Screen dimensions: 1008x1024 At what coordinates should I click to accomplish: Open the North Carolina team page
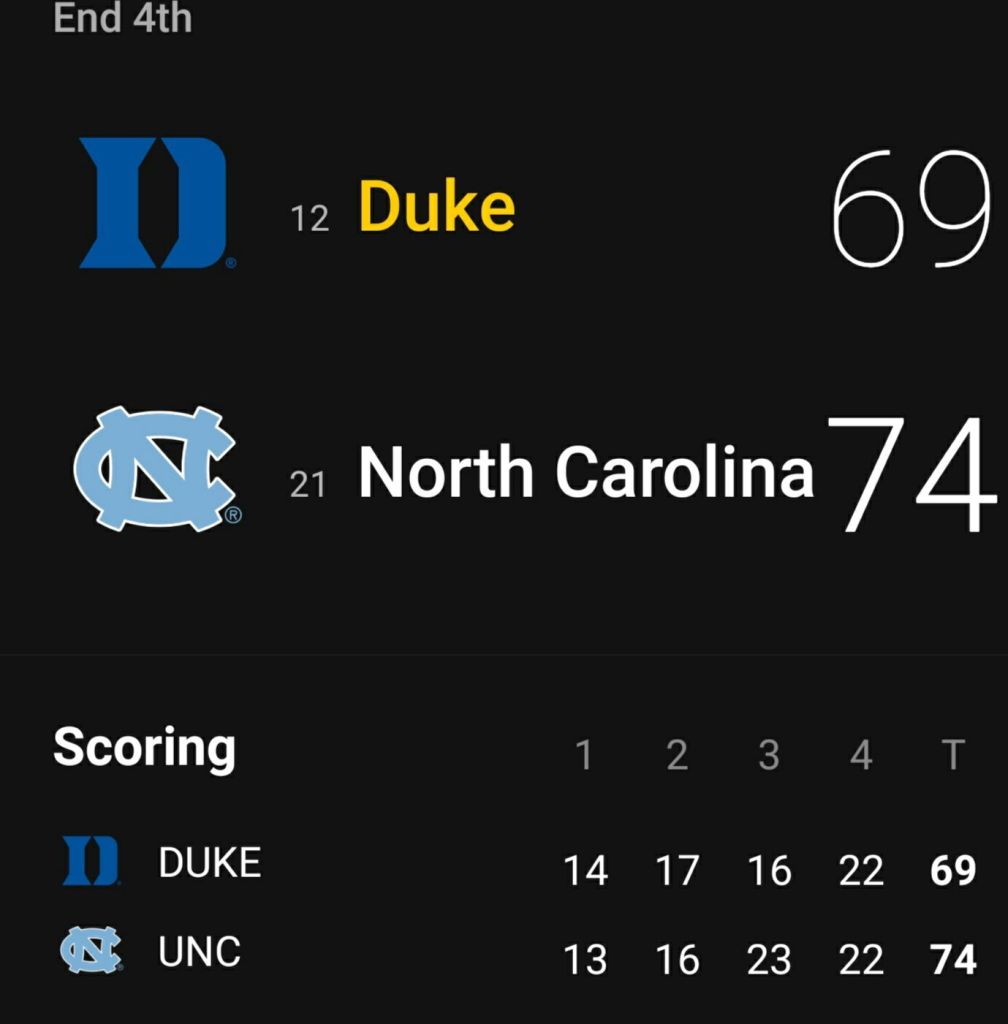click(x=585, y=472)
